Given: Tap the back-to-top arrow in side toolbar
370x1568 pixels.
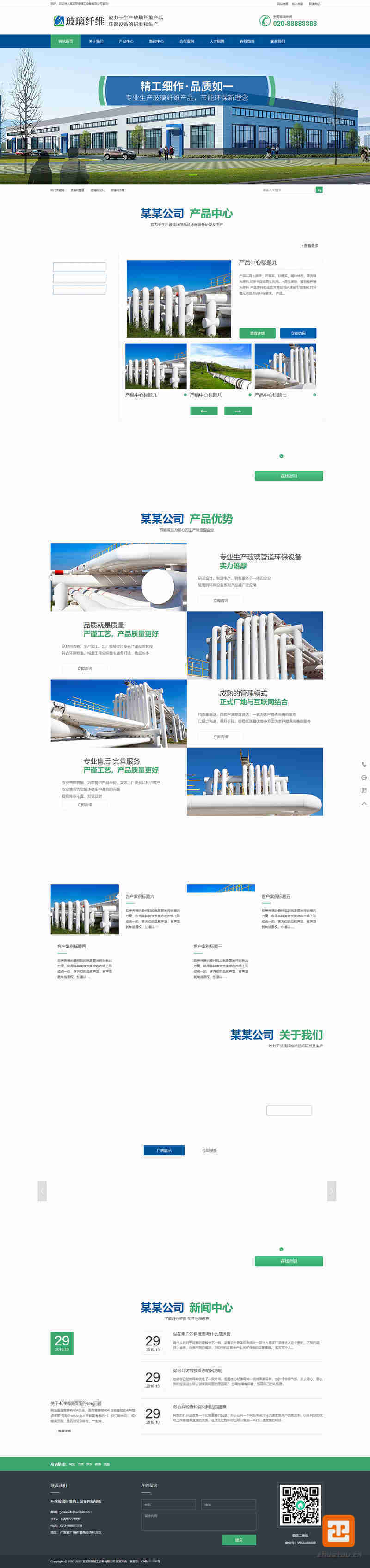Looking at the screenshot, I should click(364, 804).
